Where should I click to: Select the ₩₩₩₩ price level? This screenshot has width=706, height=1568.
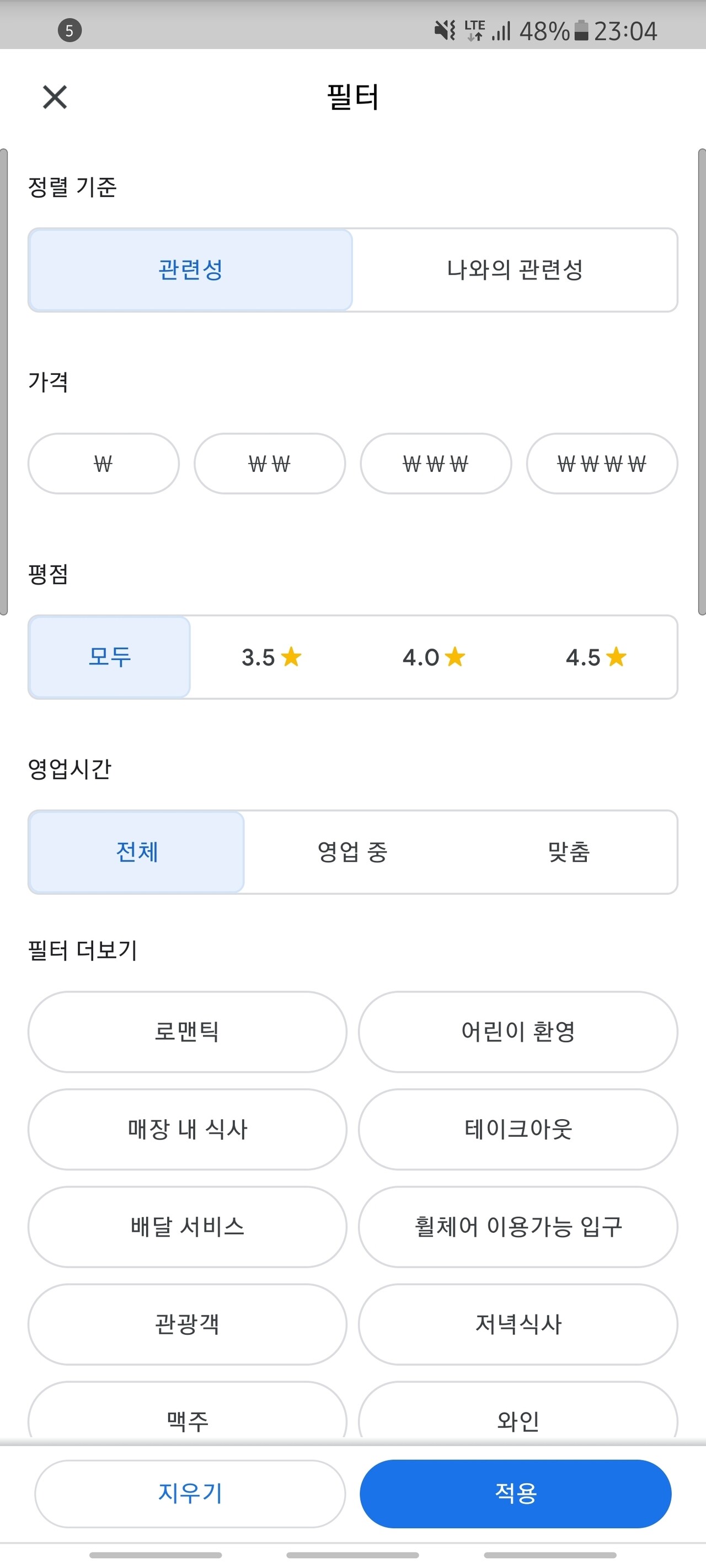coord(601,463)
